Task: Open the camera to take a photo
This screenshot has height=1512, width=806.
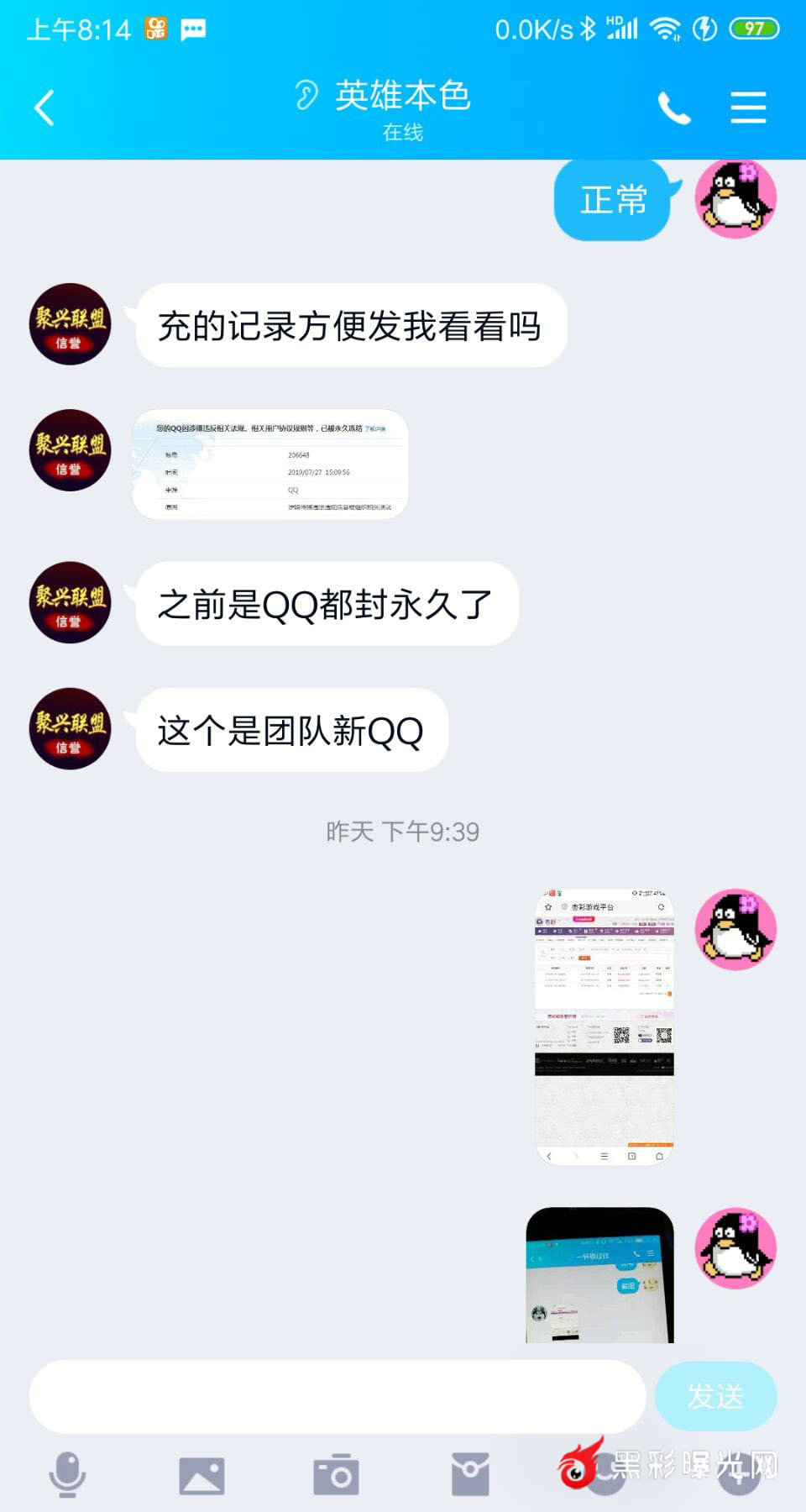Action: pos(336,1475)
